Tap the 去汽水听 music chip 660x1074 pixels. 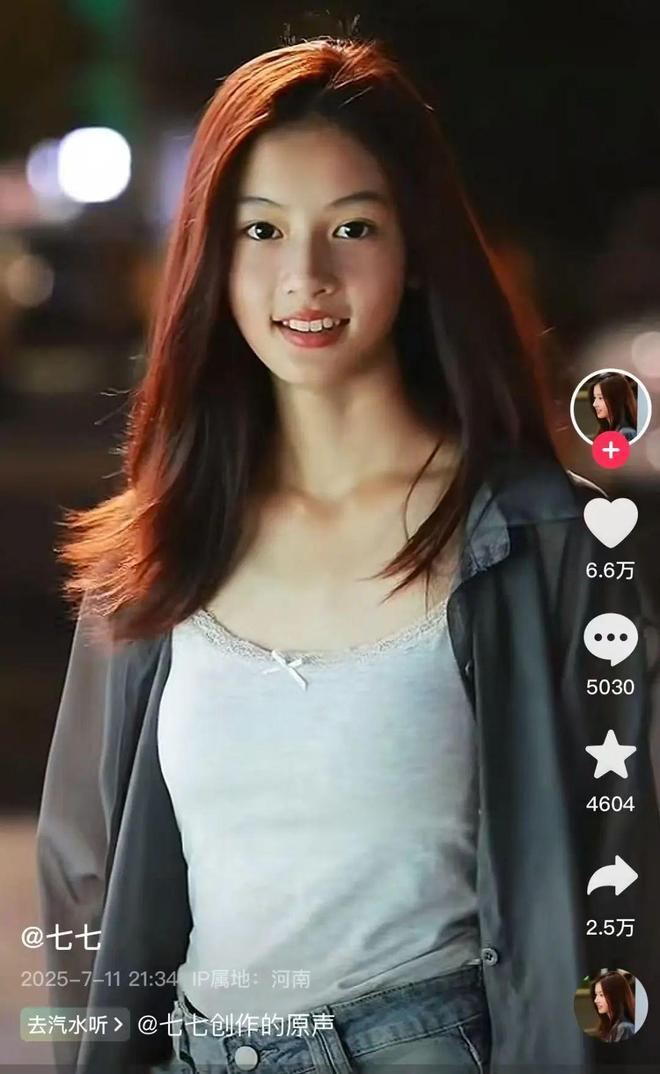pyautogui.click(x=75, y=1024)
